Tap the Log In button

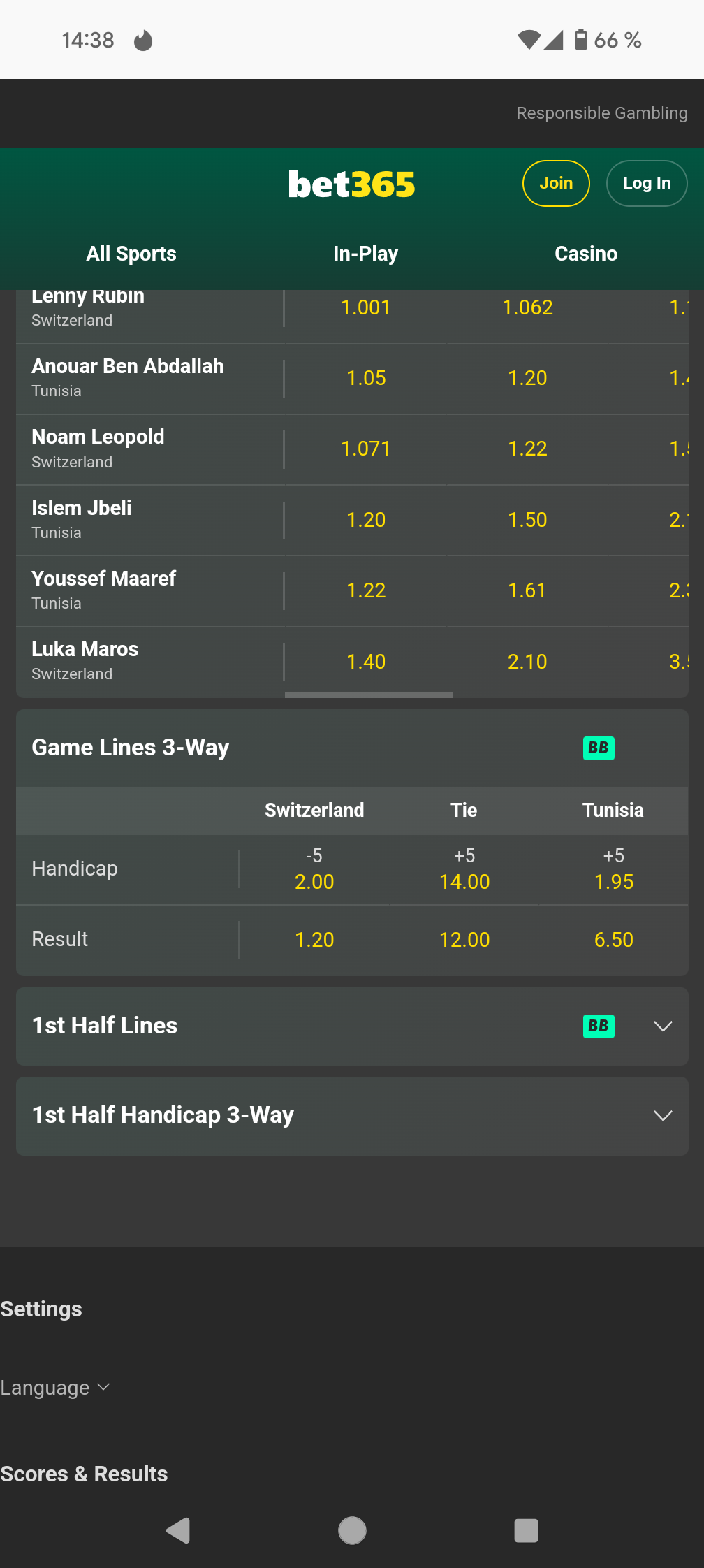tap(647, 183)
